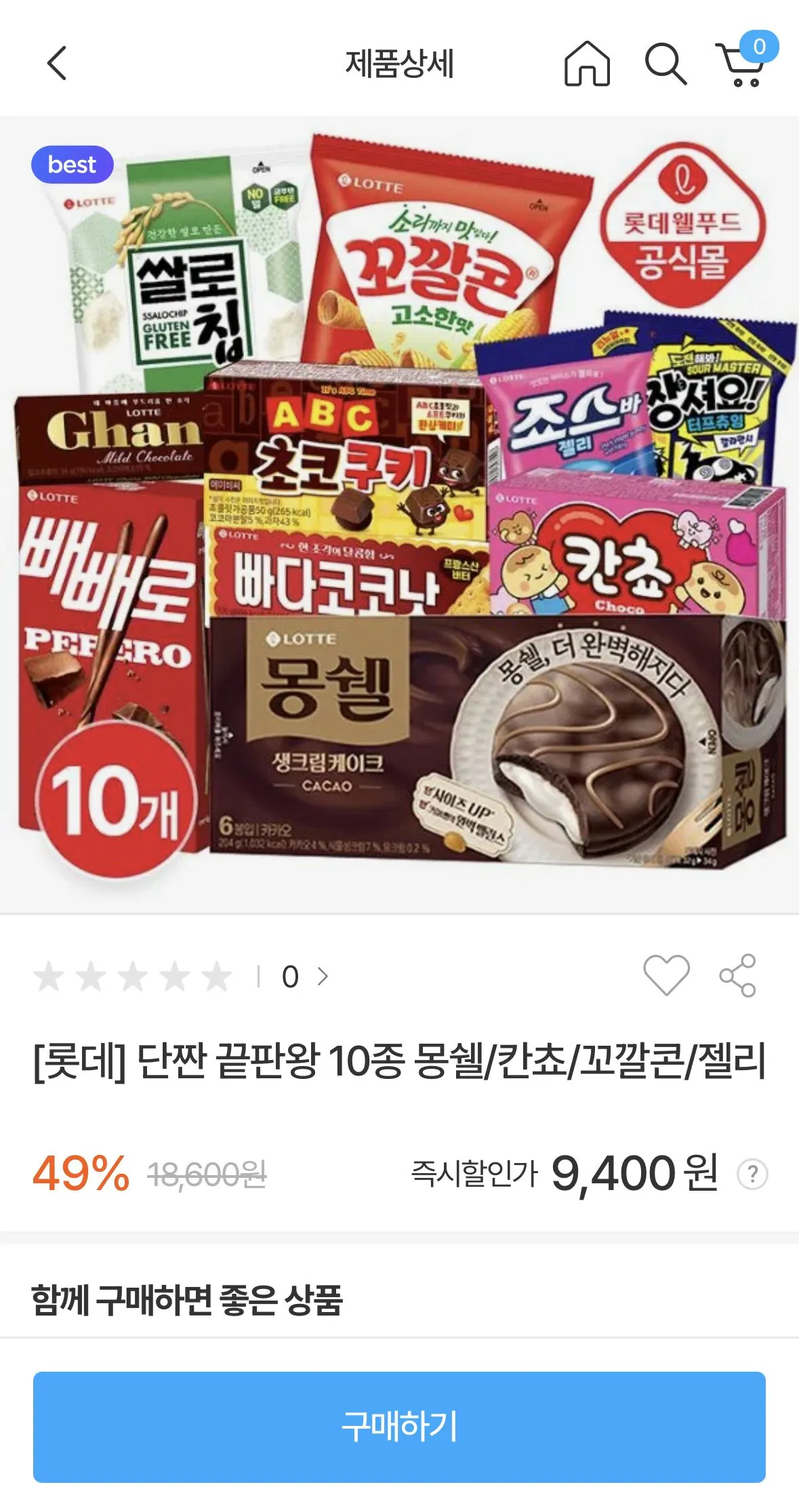Tap the cart badge showing 0 items

click(x=760, y=47)
